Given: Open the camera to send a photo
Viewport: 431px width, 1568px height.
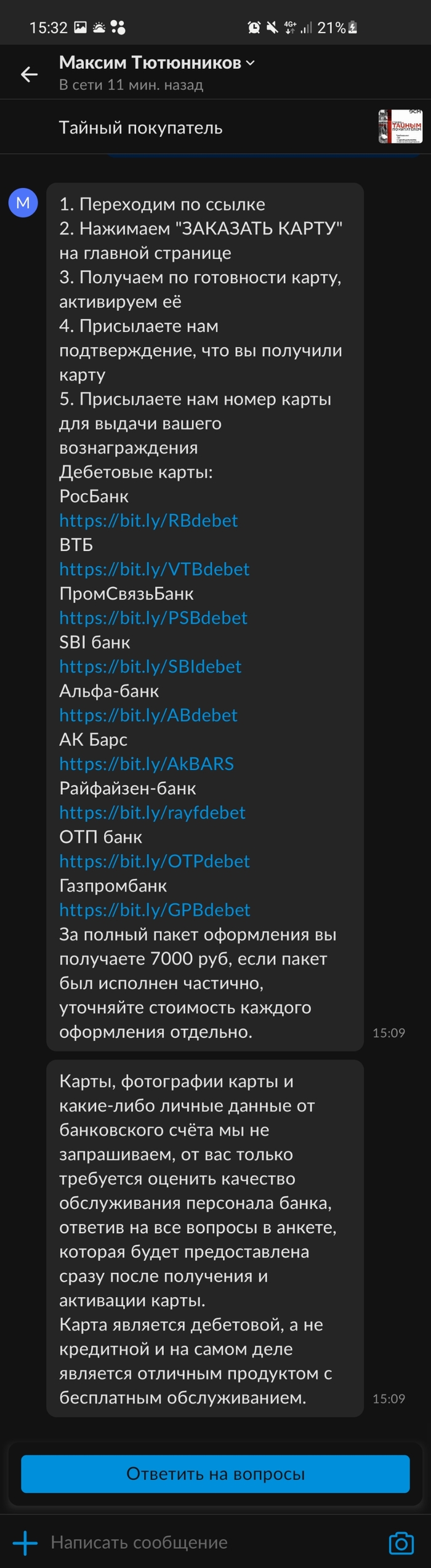Looking at the screenshot, I should tap(401, 1542).
